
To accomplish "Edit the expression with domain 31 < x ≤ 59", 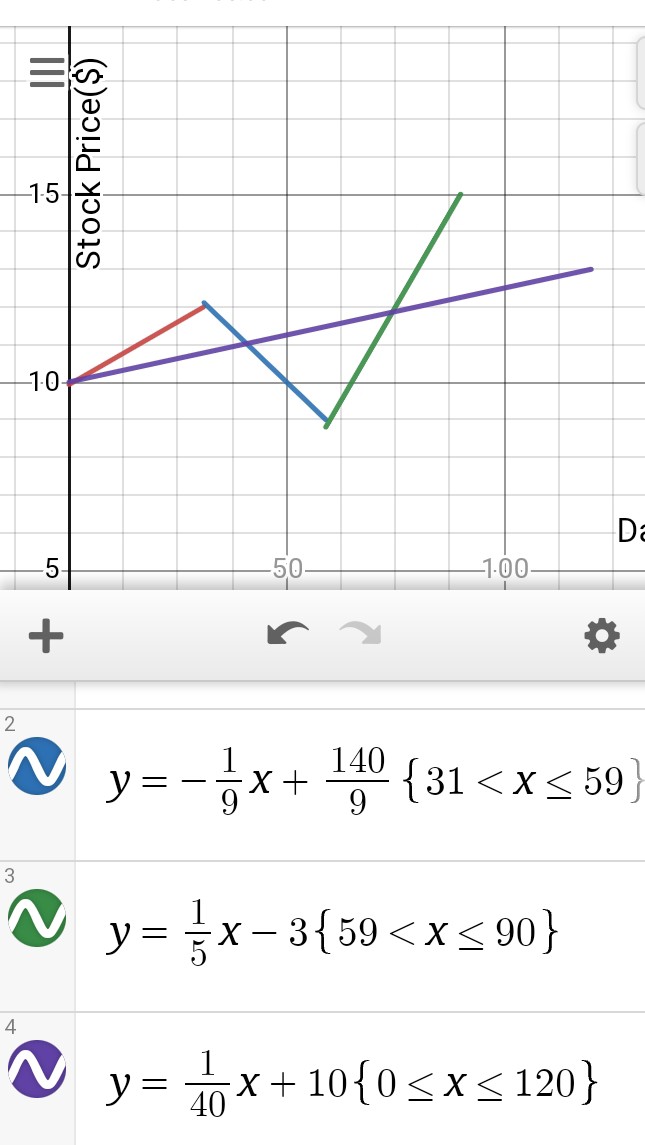I will 370,783.
